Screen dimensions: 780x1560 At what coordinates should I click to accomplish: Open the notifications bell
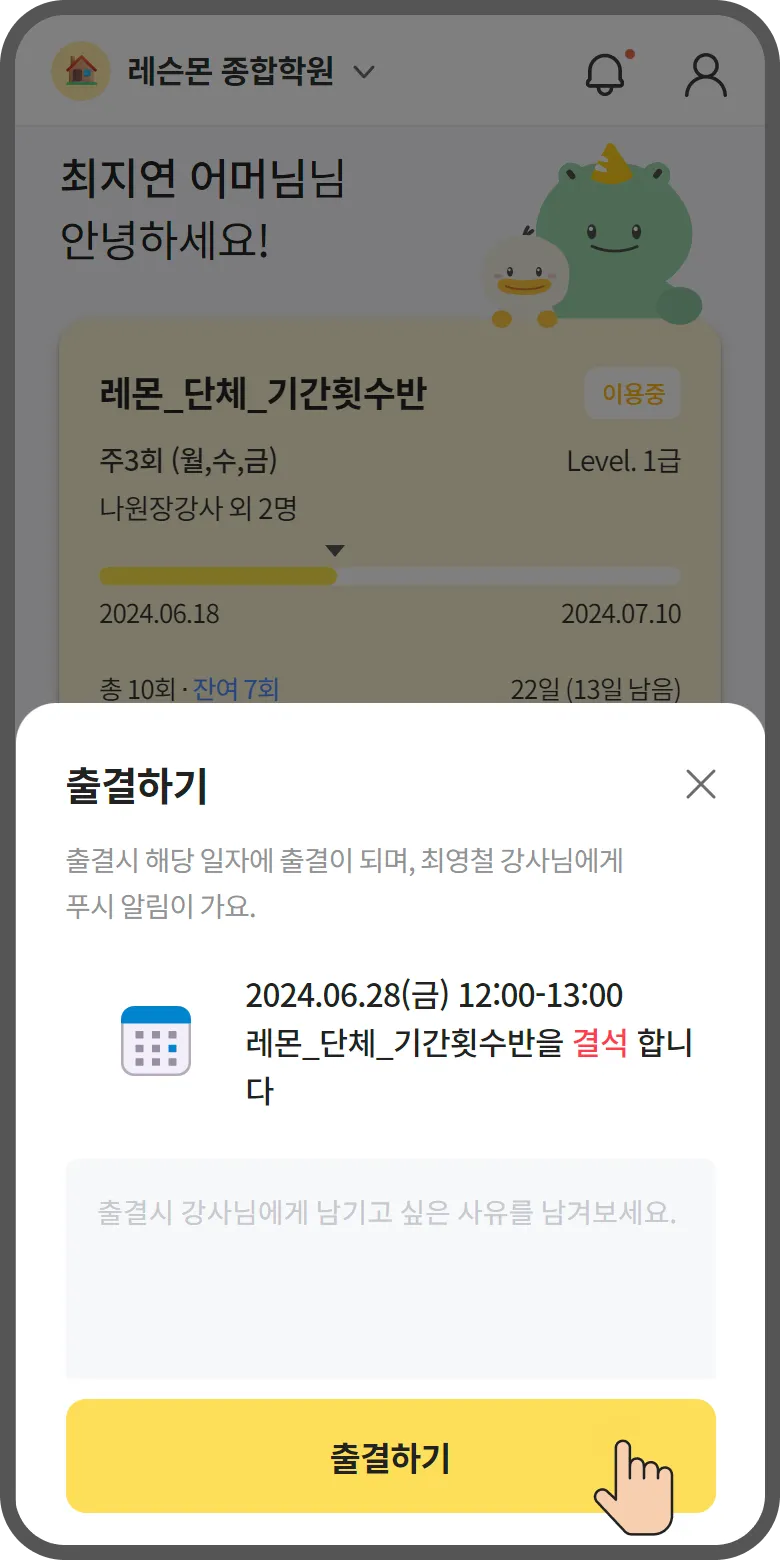point(605,73)
